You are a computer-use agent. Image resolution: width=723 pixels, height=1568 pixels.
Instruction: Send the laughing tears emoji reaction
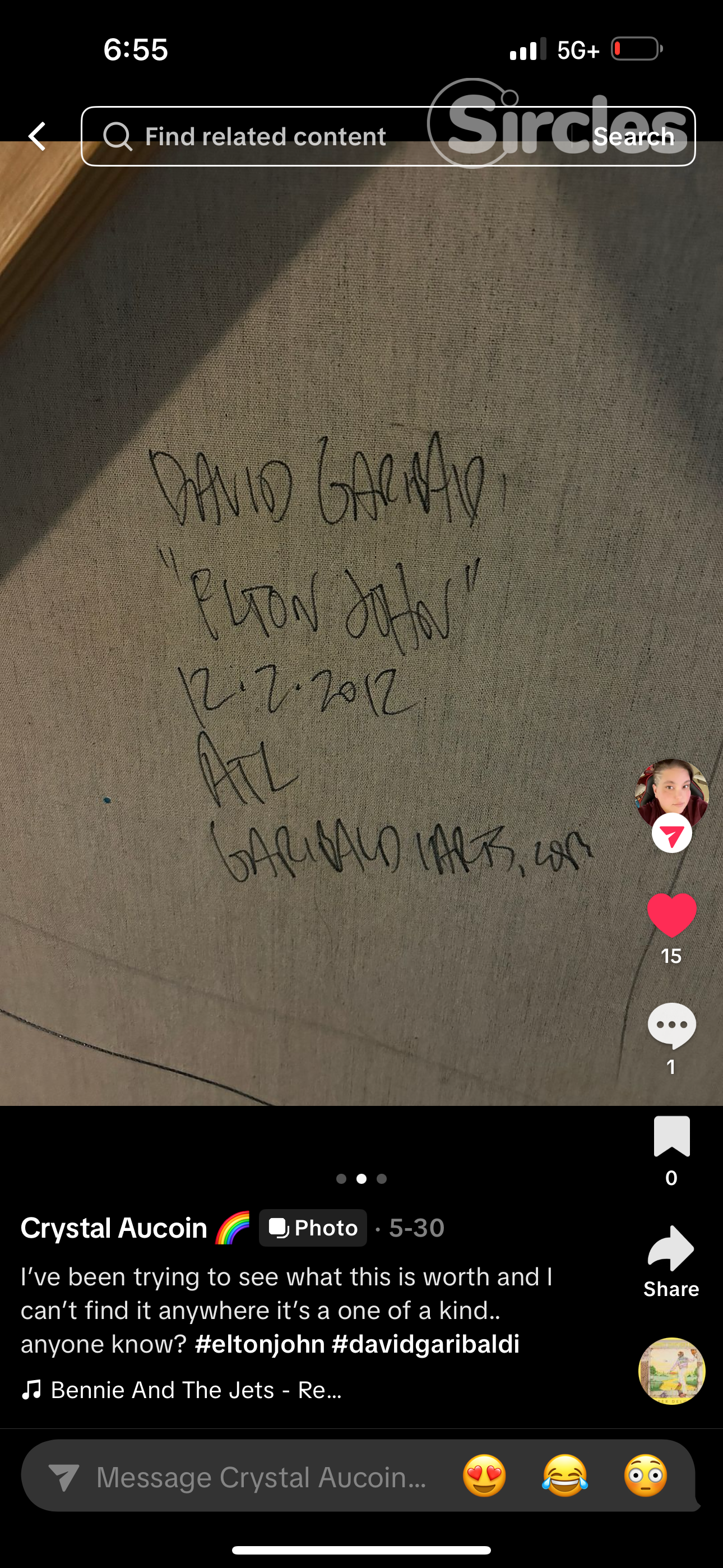pos(565,1475)
